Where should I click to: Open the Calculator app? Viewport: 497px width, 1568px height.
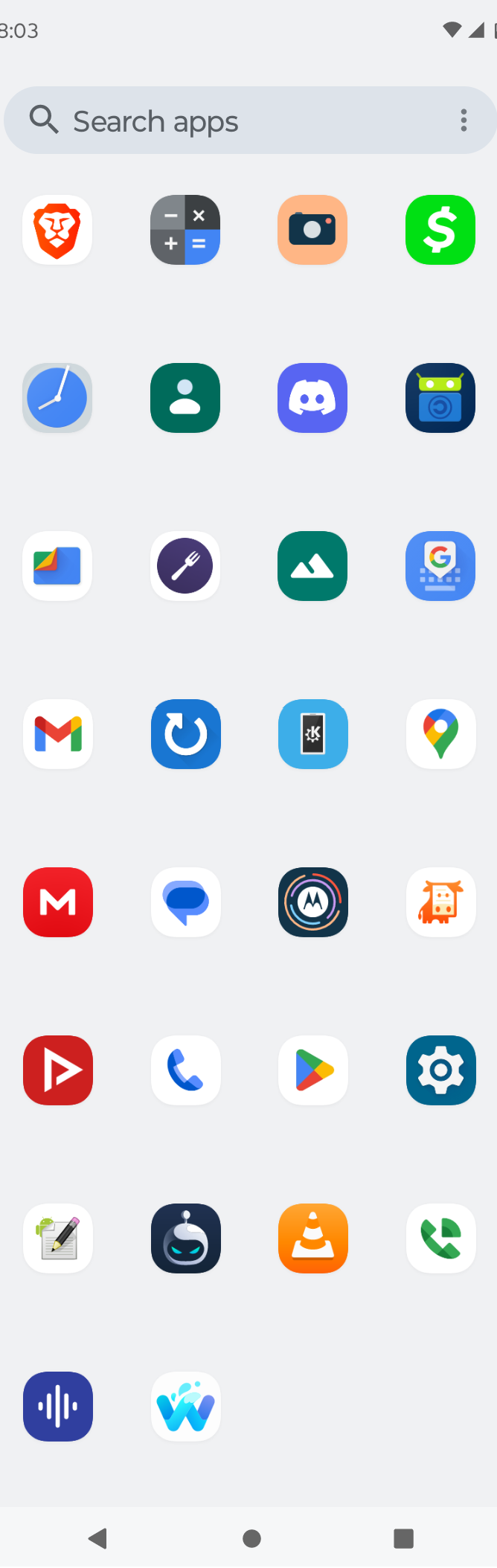(185, 230)
